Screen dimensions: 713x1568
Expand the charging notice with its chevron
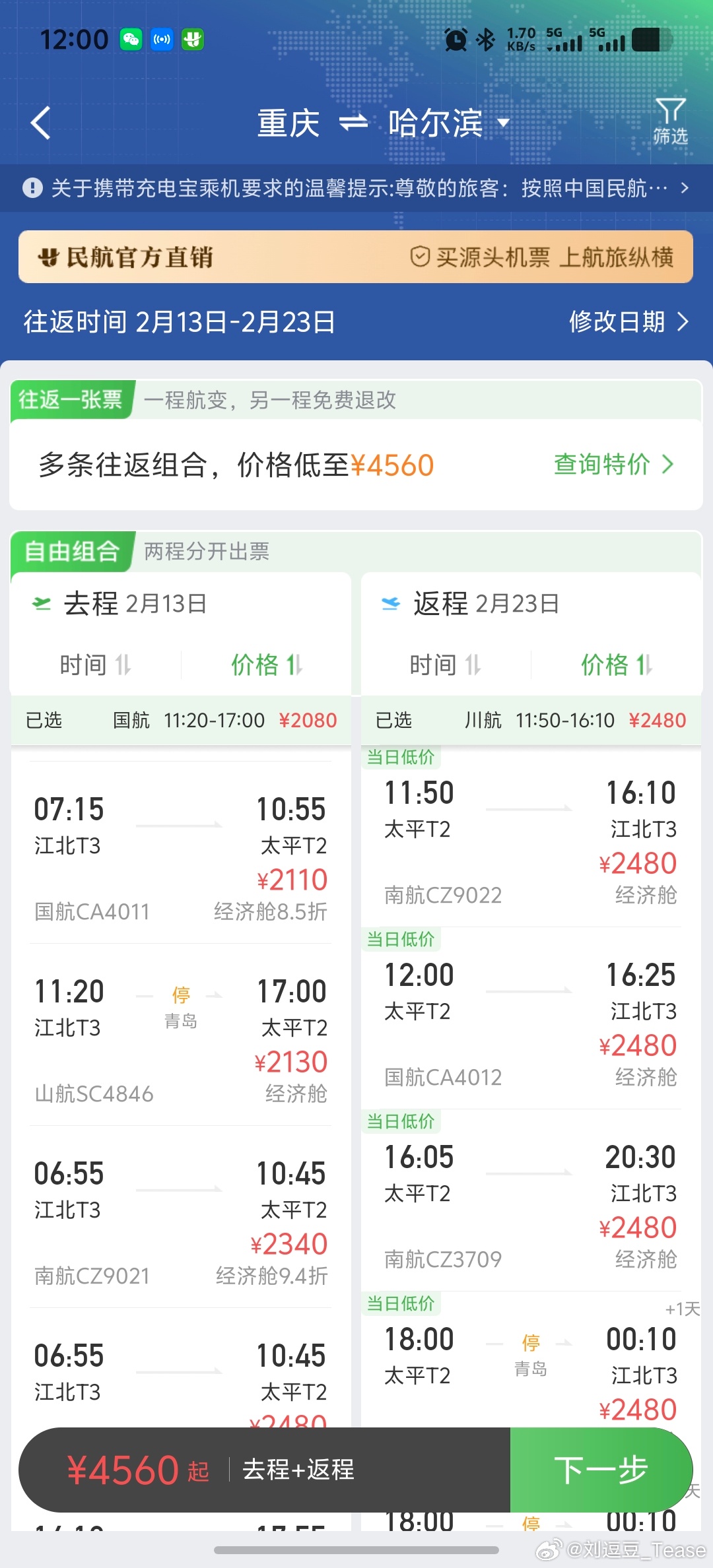click(685, 187)
